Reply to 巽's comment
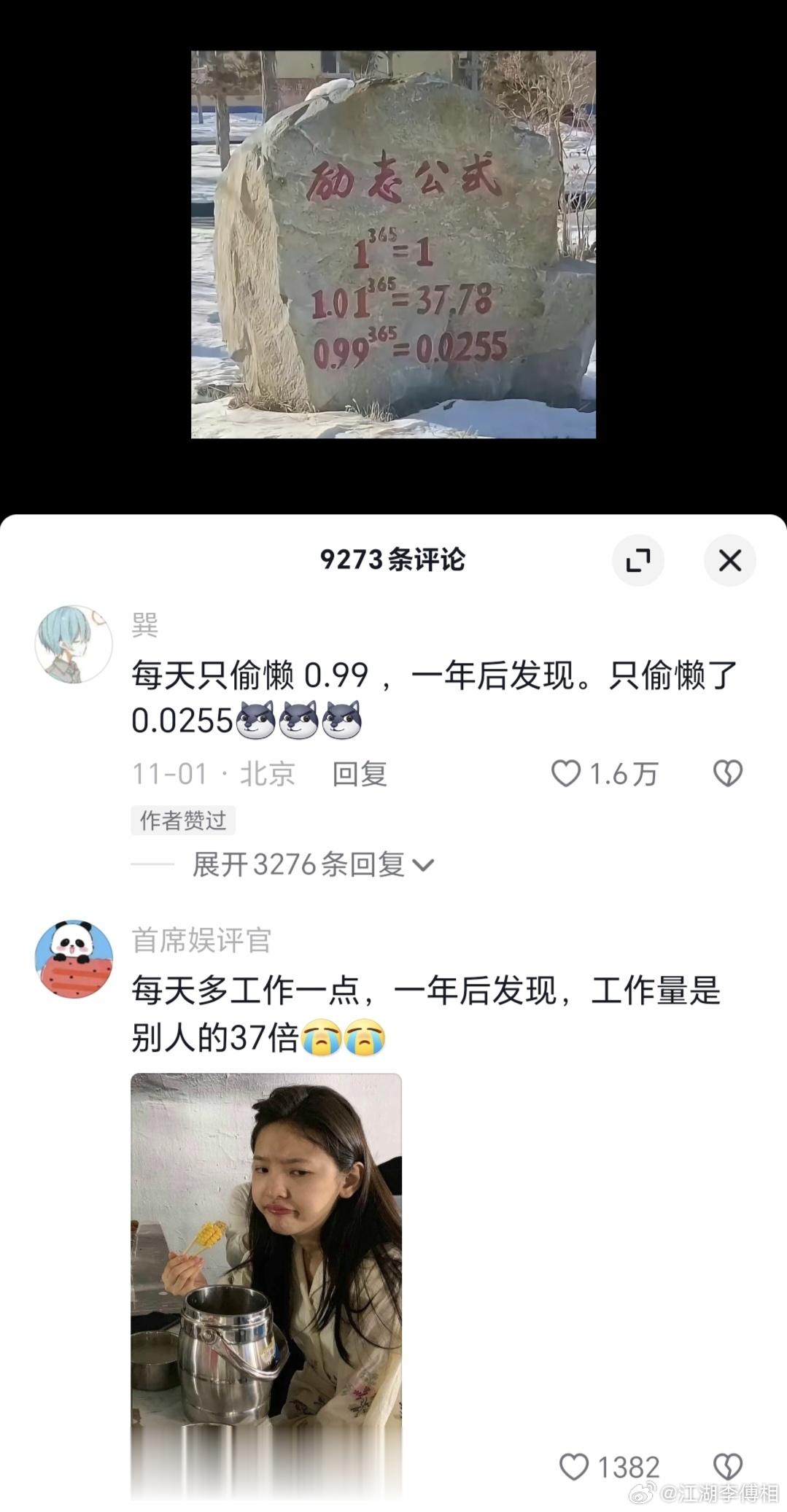The height and width of the screenshot is (1512, 787). point(360,774)
